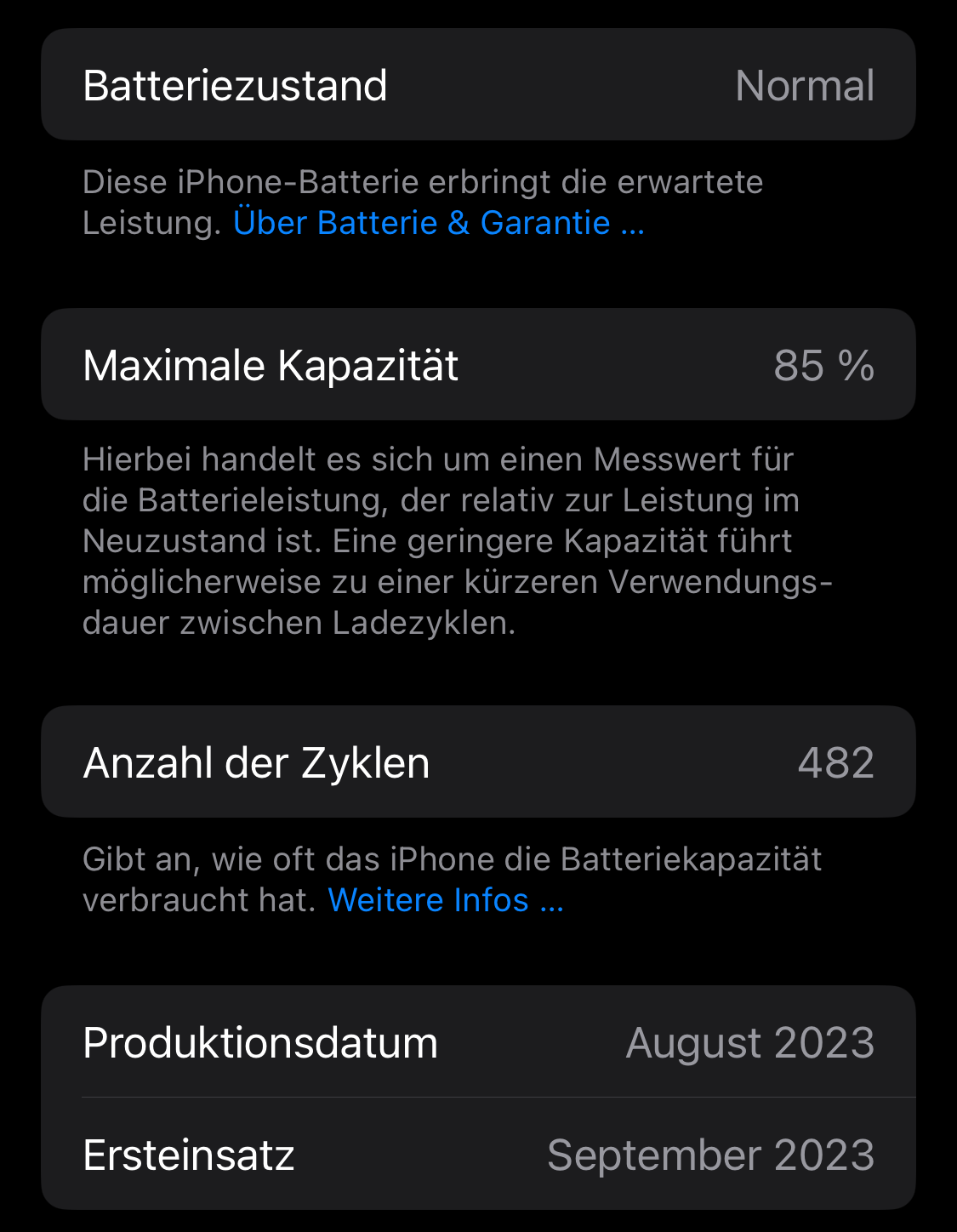
Task: Select the Produktionsdatum row
Action: click(478, 1042)
